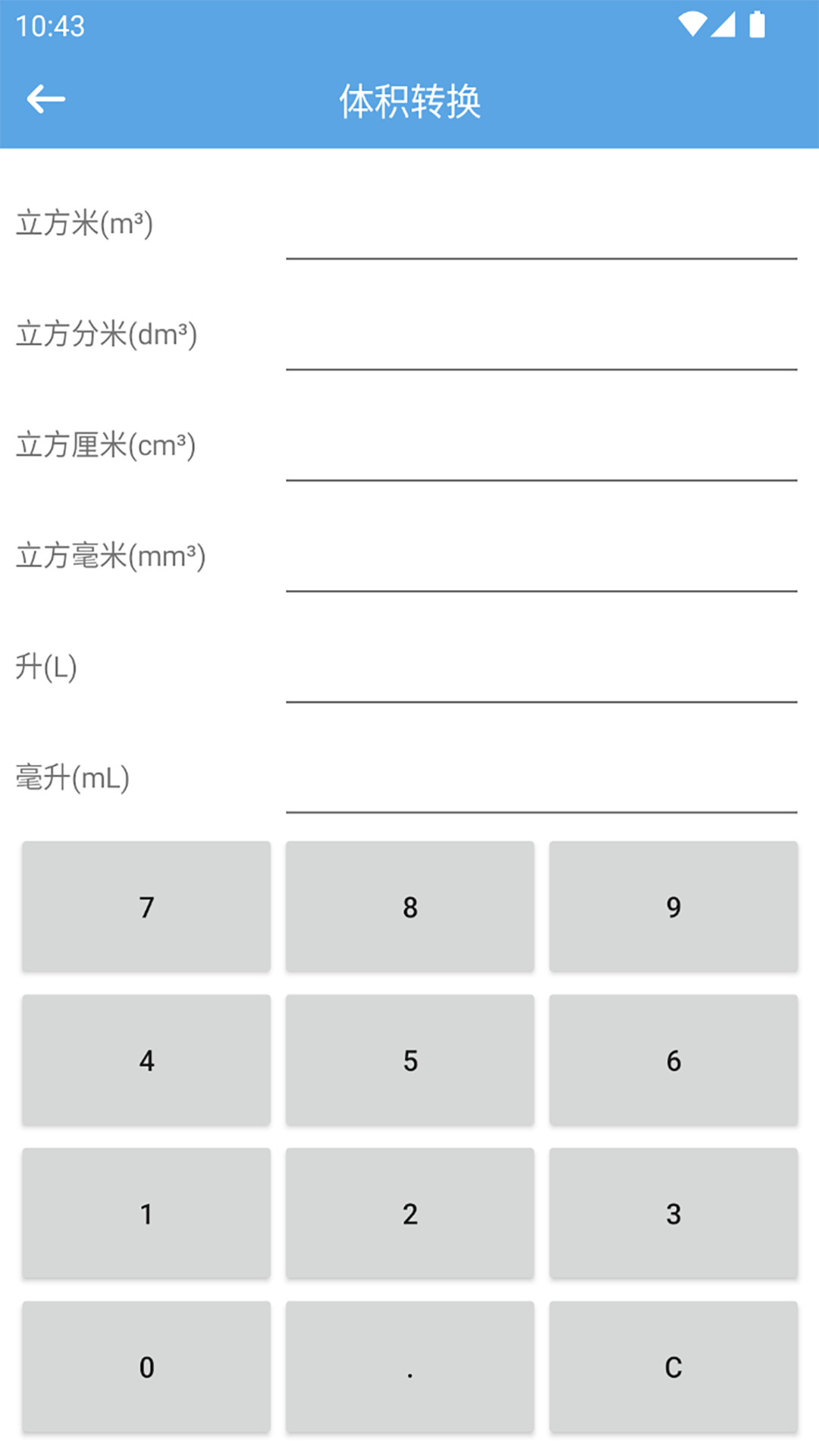Enter digit 8 on keypad
Screen dimensions: 819x1456
[x=409, y=906]
